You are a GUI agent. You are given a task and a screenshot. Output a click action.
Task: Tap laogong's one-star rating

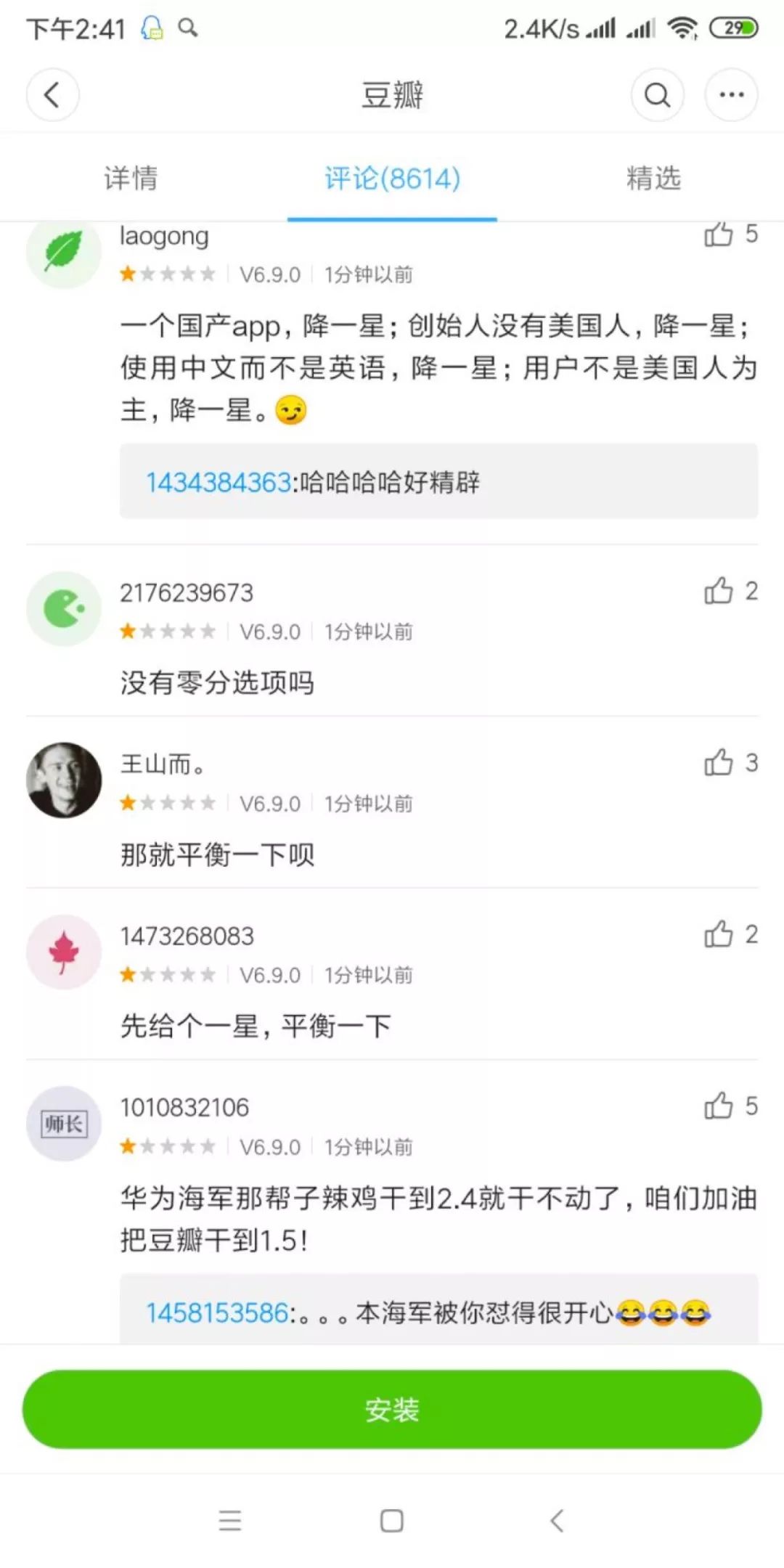click(168, 274)
